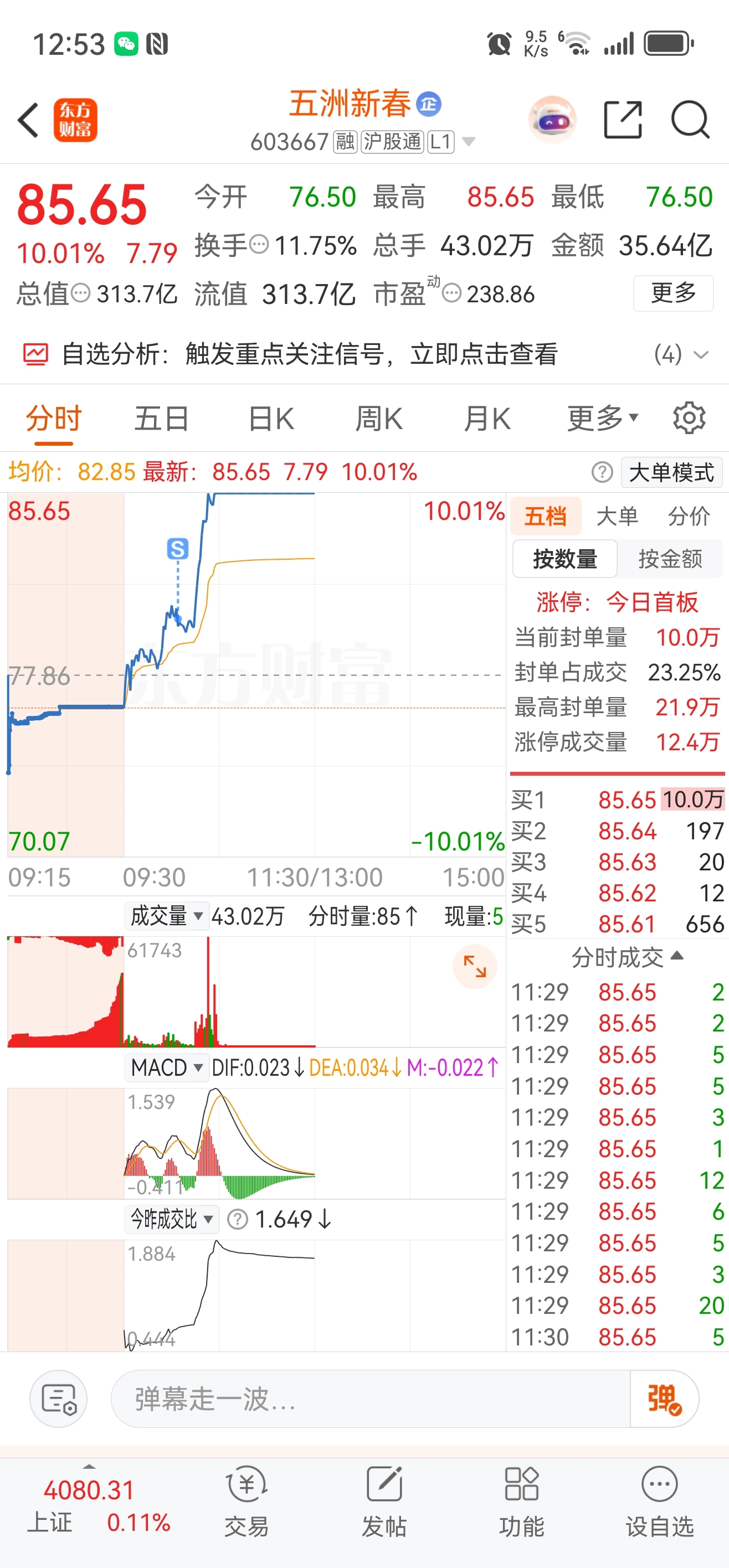This screenshot has width=729, height=1568.
Task: Show the 月K chart
Action: (x=486, y=419)
